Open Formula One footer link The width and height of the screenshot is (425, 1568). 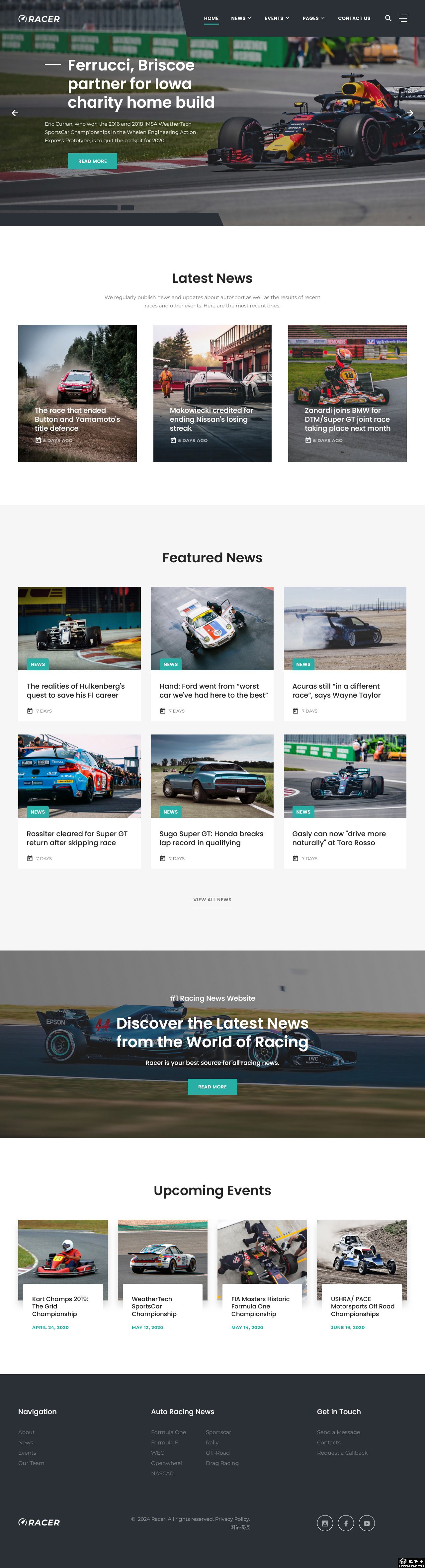tap(168, 1432)
